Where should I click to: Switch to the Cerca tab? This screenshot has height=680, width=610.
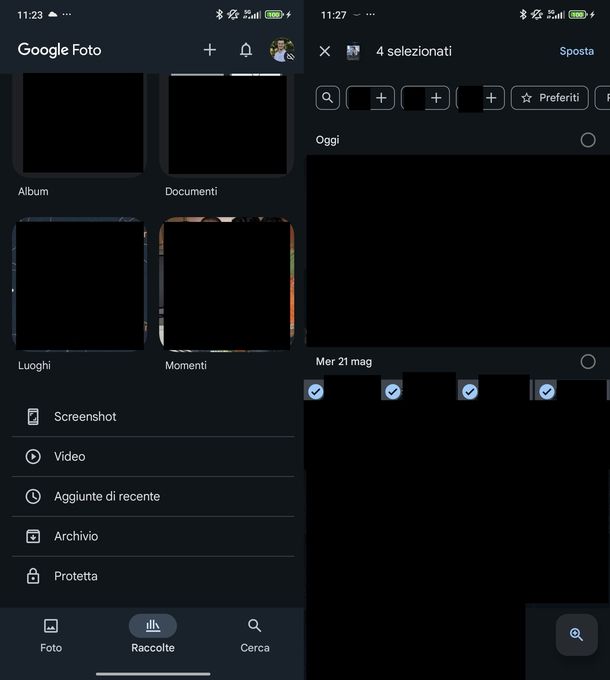click(254, 635)
